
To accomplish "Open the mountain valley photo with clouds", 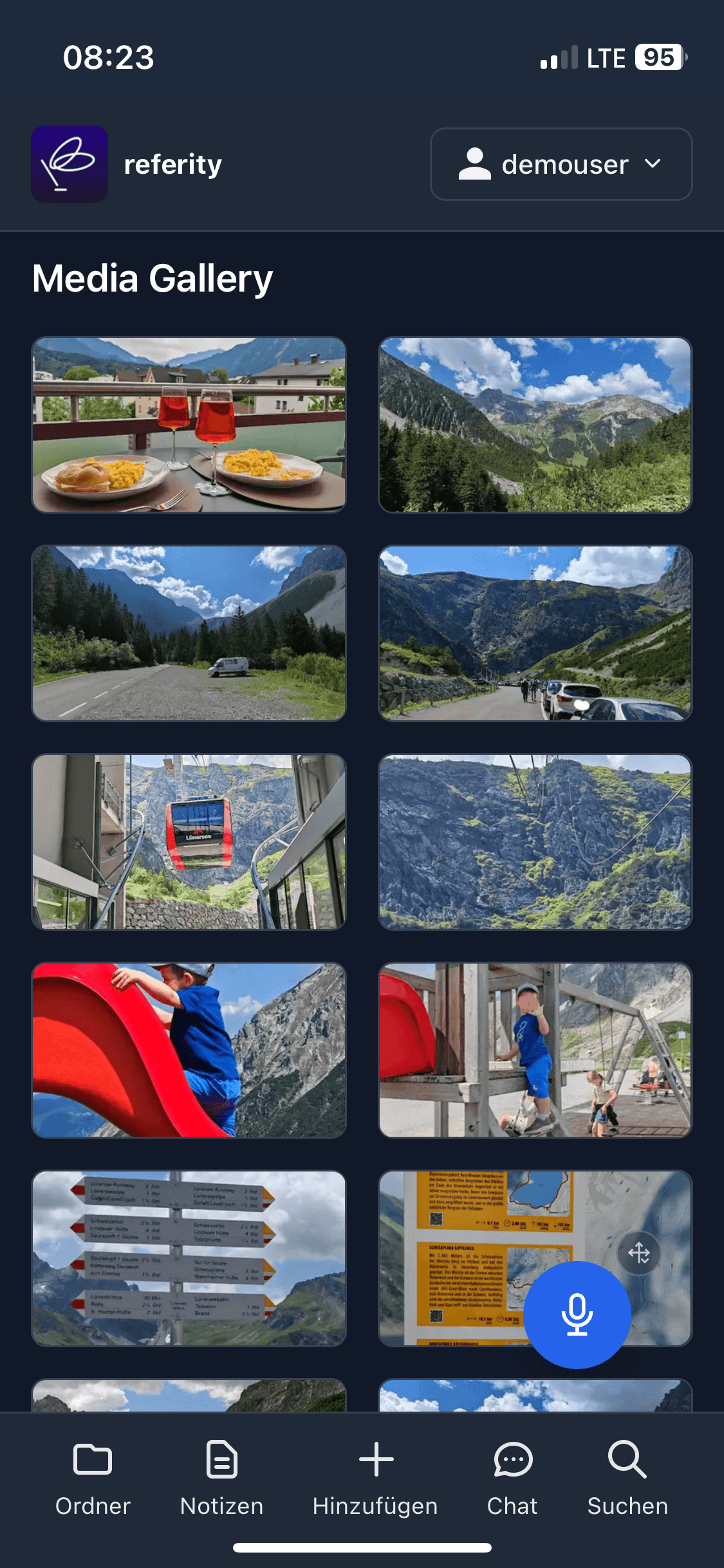I will 535,425.
